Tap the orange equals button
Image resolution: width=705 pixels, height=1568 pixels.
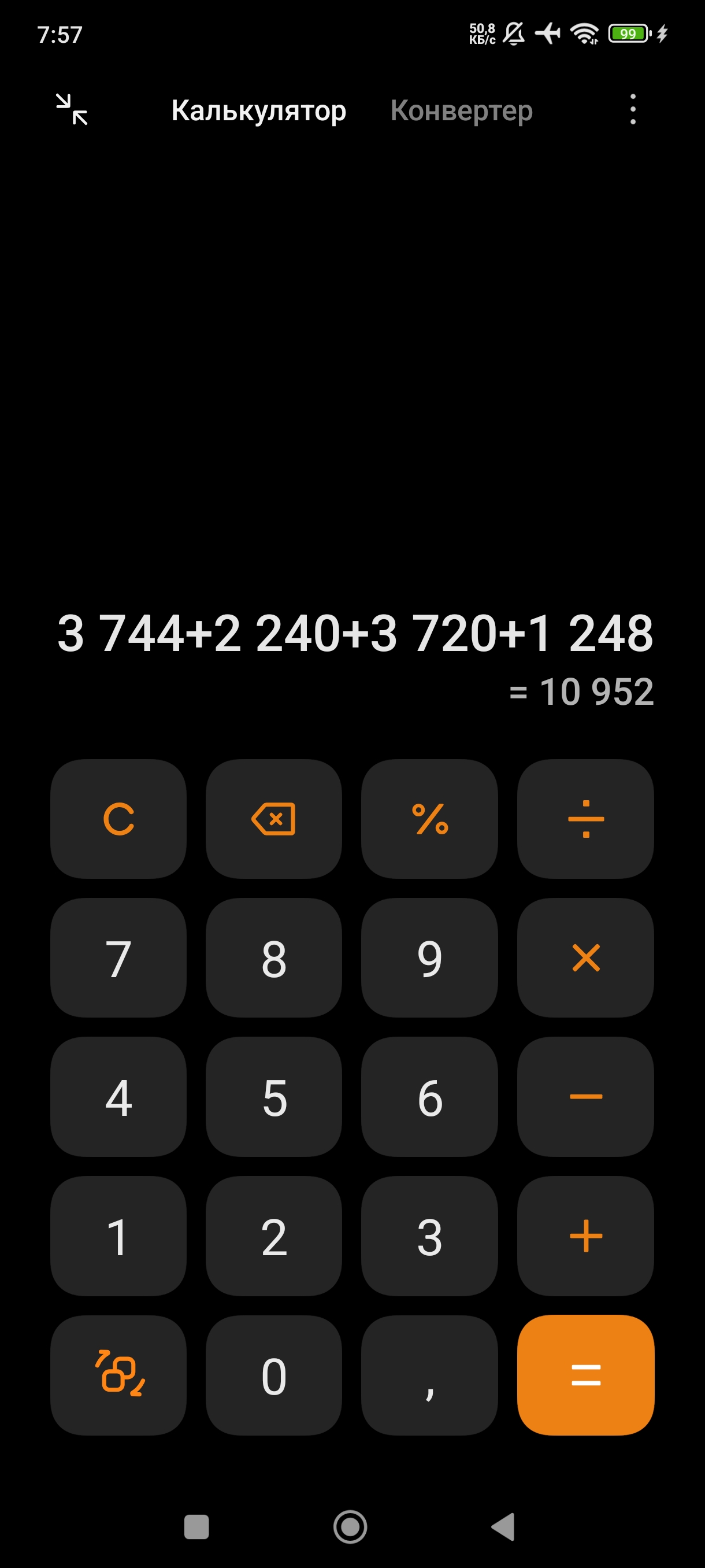586,1375
